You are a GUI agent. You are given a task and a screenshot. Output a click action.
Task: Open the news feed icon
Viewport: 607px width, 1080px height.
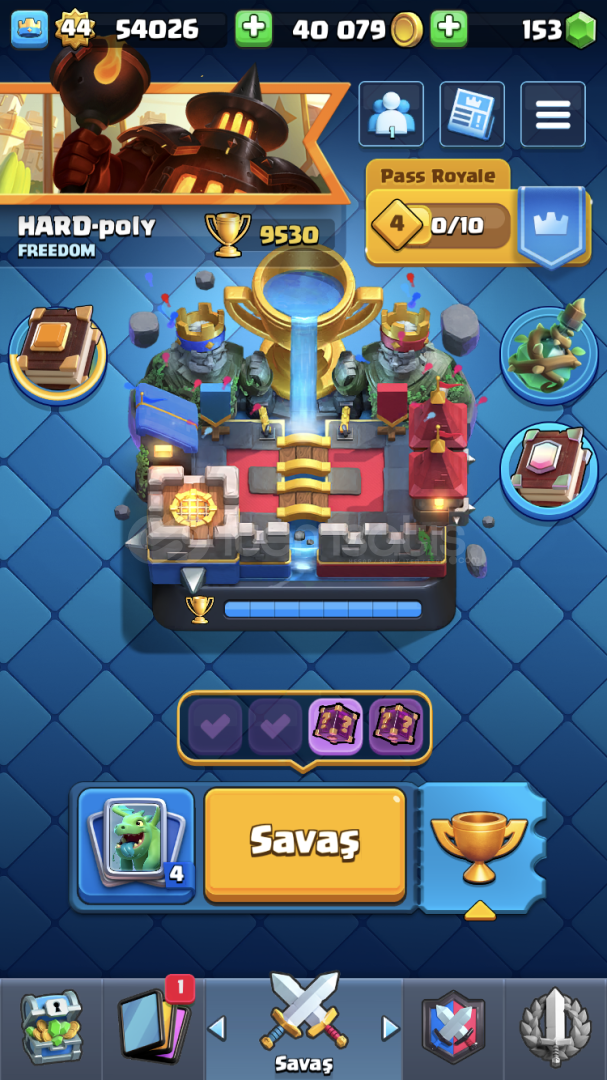click(x=472, y=114)
